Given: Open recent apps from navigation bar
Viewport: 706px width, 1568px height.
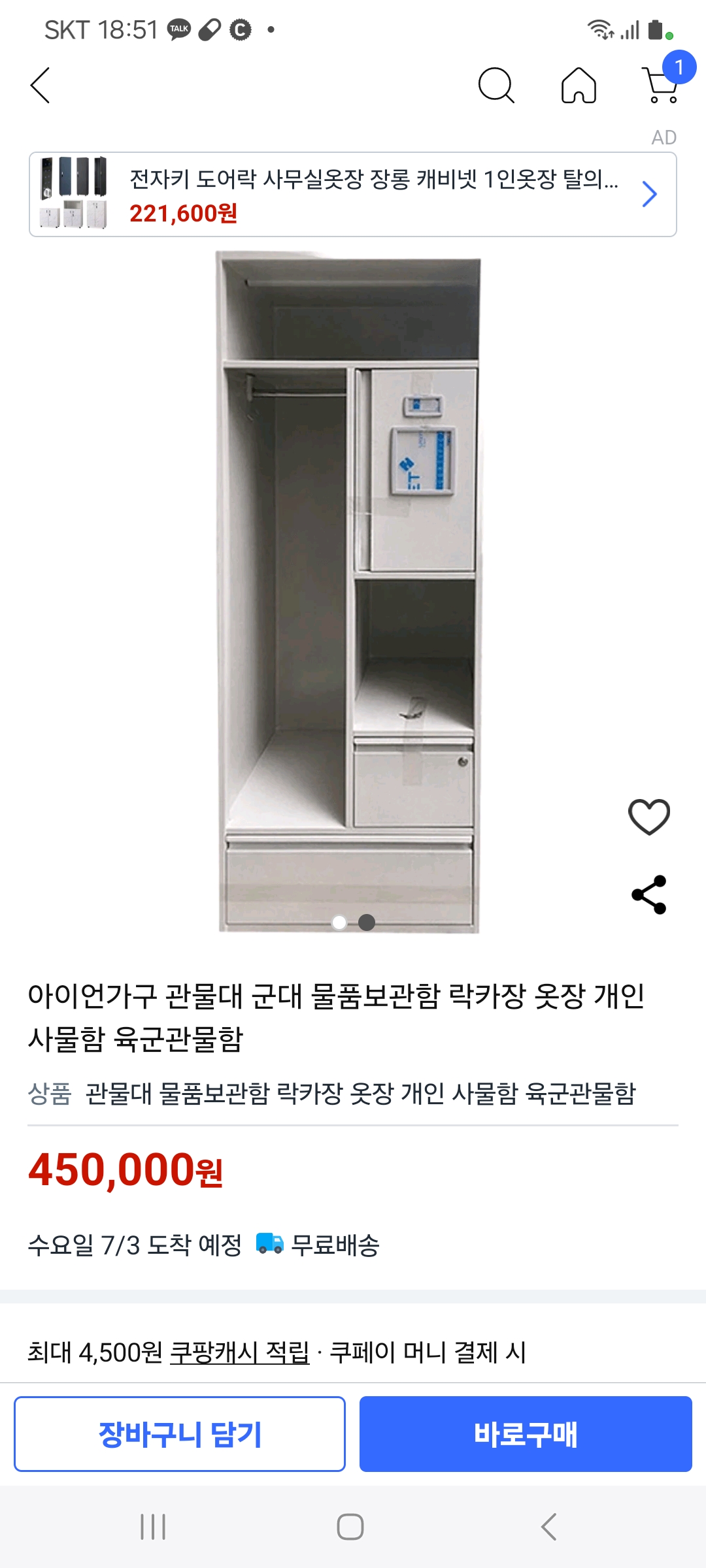Looking at the screenshot, I should click(153, 1527).
